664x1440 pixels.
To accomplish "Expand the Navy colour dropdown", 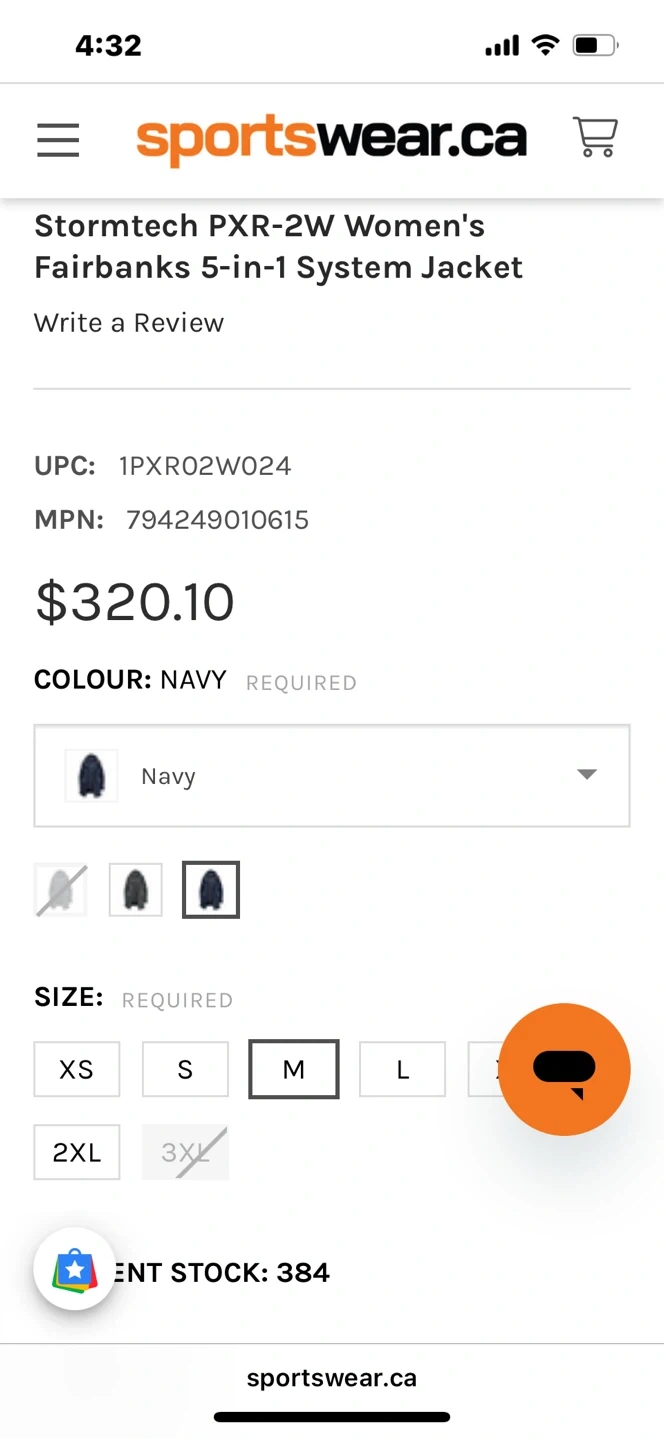I will 332,776.
